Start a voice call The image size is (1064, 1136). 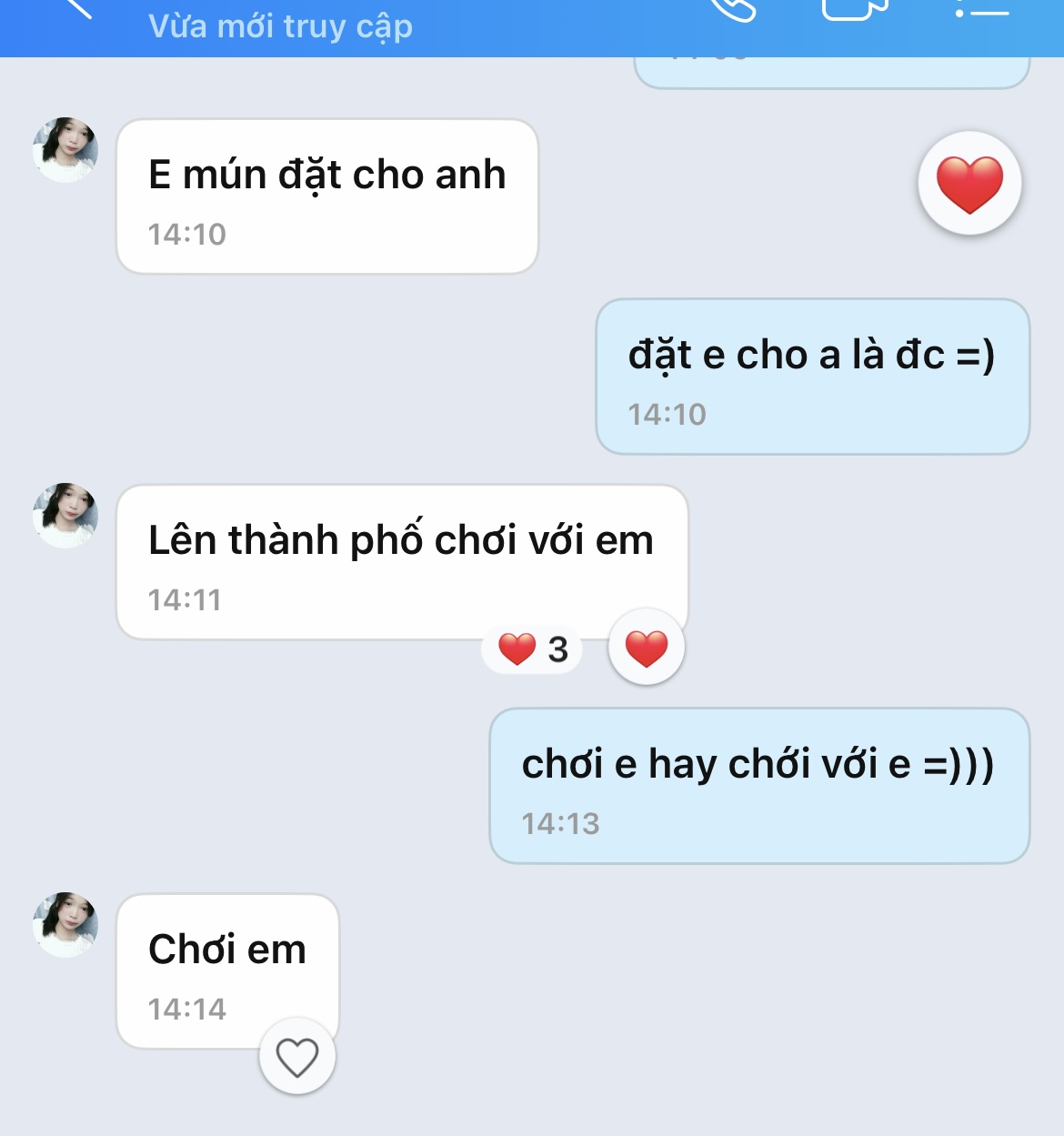tap(733, 7)
